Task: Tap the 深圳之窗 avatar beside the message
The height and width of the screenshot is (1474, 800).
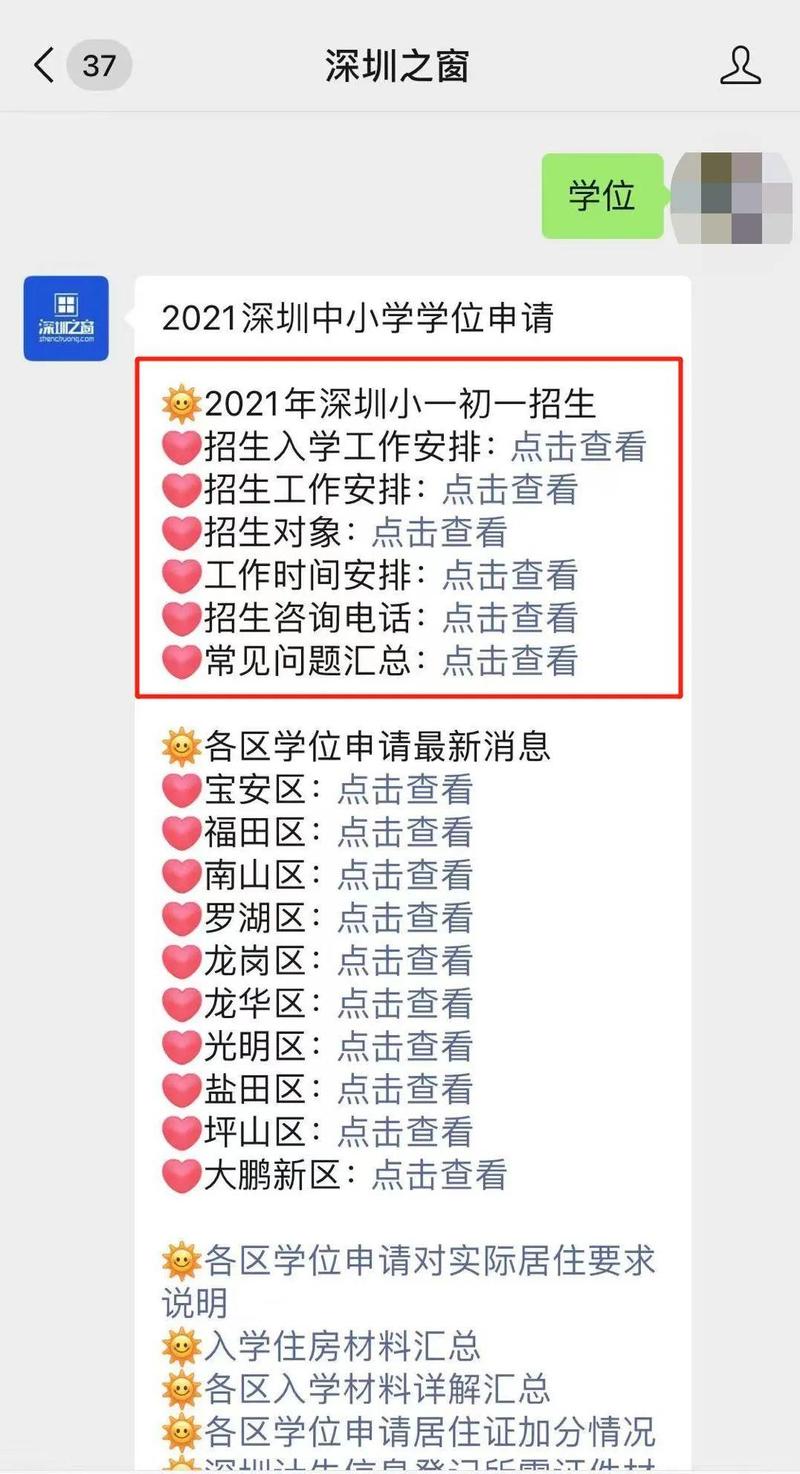Action: tap(66, 318)
